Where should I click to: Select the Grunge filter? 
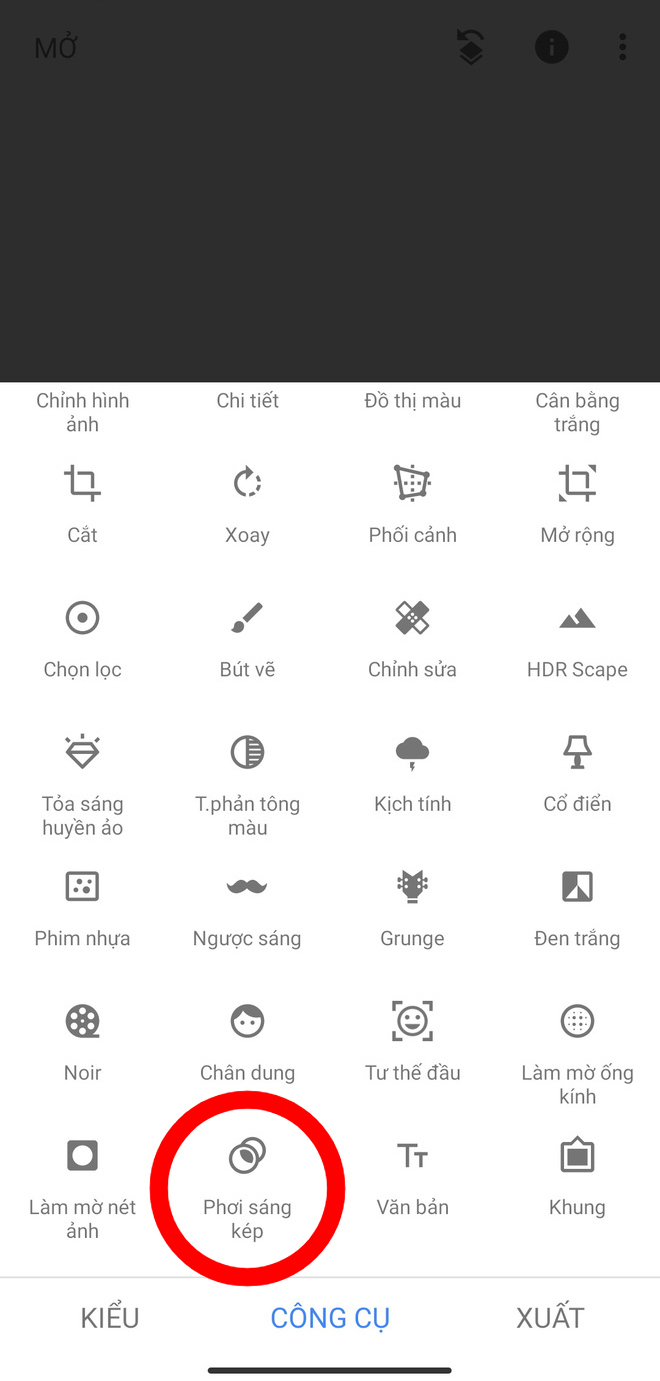pos(412,906)
